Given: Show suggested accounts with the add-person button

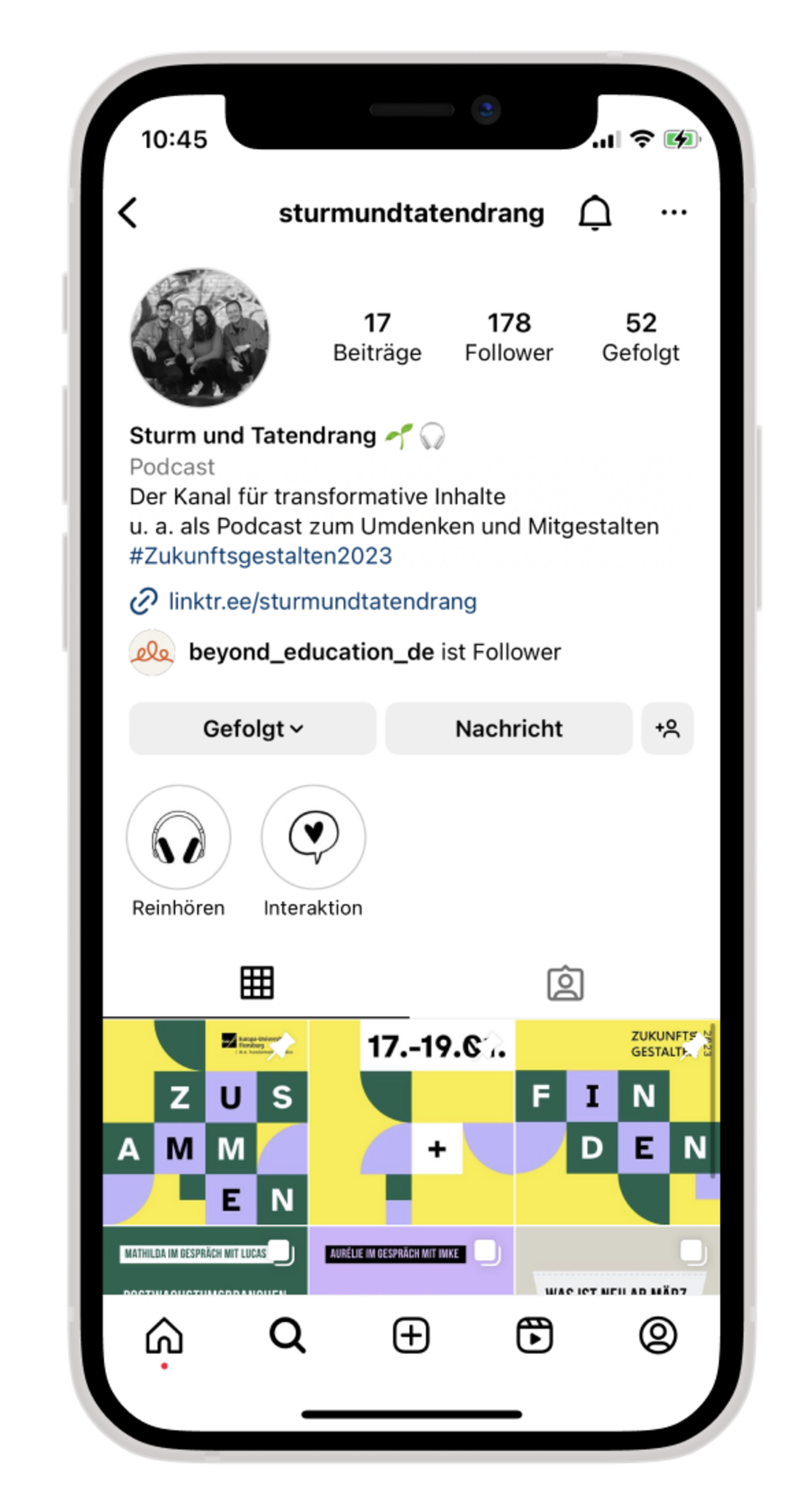Looking at the screenshot, I should [x=667, y=729].
